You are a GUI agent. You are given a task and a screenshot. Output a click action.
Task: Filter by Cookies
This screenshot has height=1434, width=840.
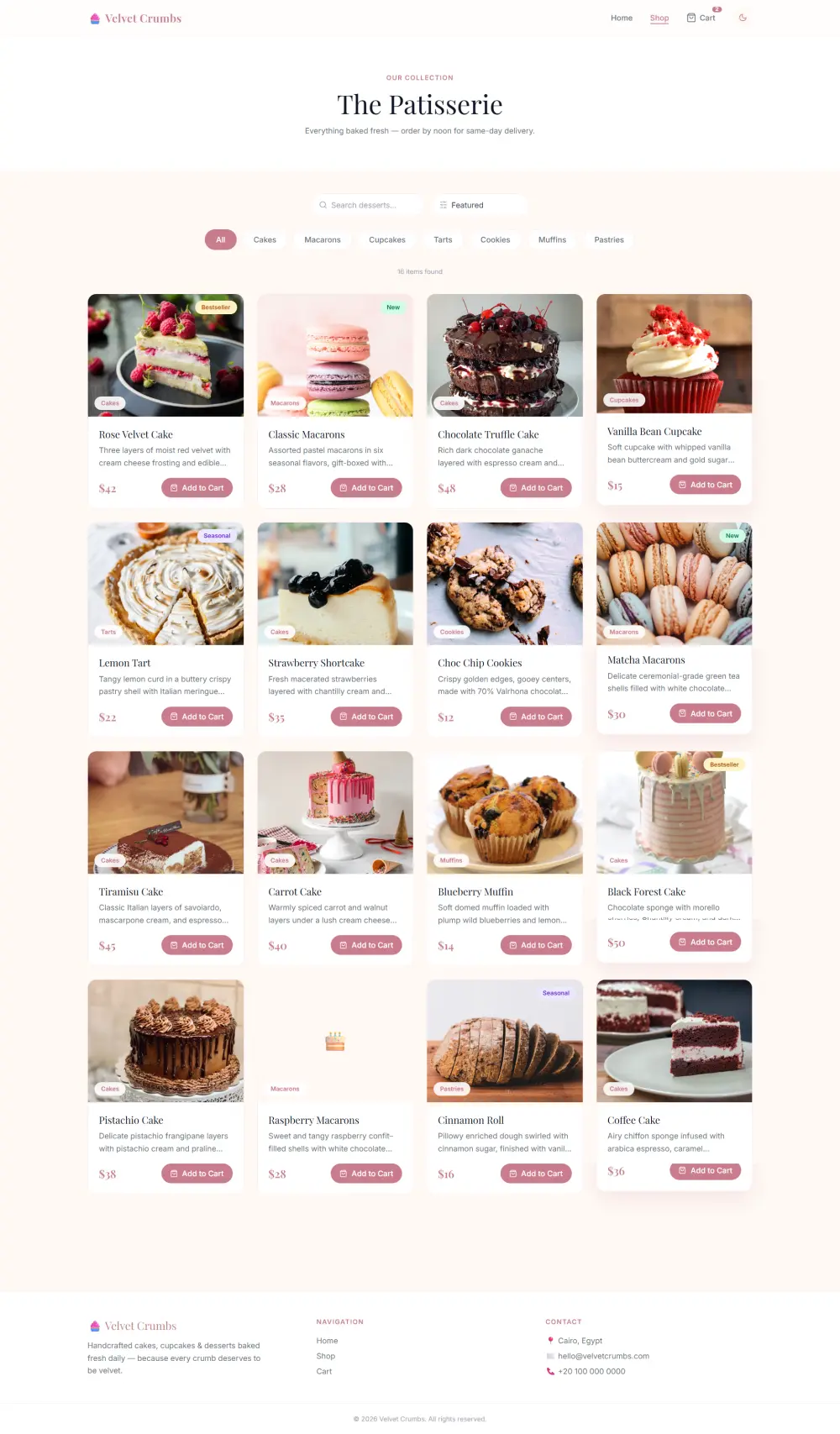pyautogui.click(x=495, y=240)
